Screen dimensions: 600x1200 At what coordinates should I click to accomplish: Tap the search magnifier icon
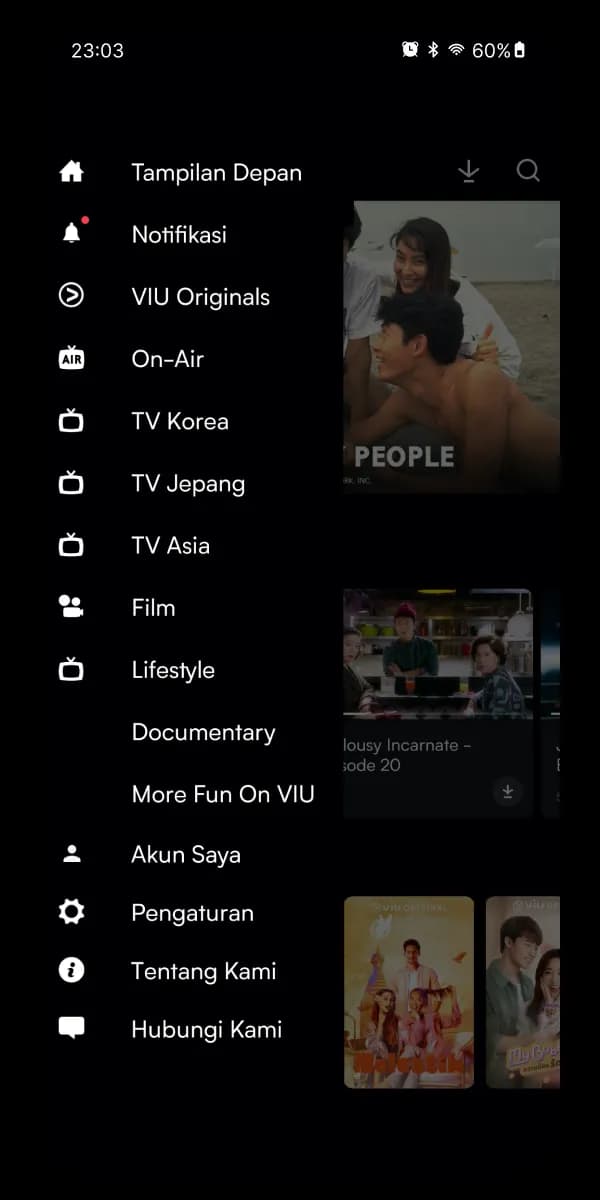pyautogui.click(x=528, y=171)
